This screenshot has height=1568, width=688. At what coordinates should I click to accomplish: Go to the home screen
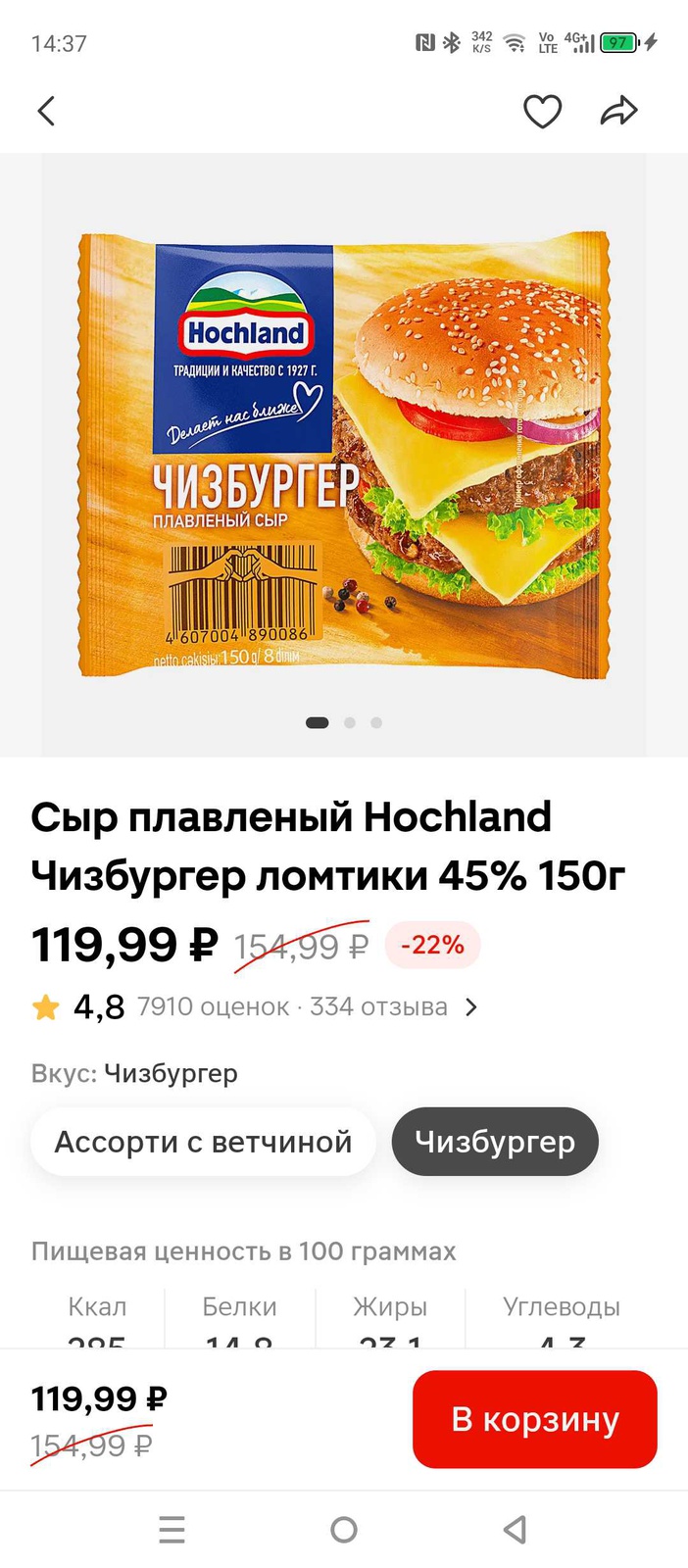click(344, 1529)
